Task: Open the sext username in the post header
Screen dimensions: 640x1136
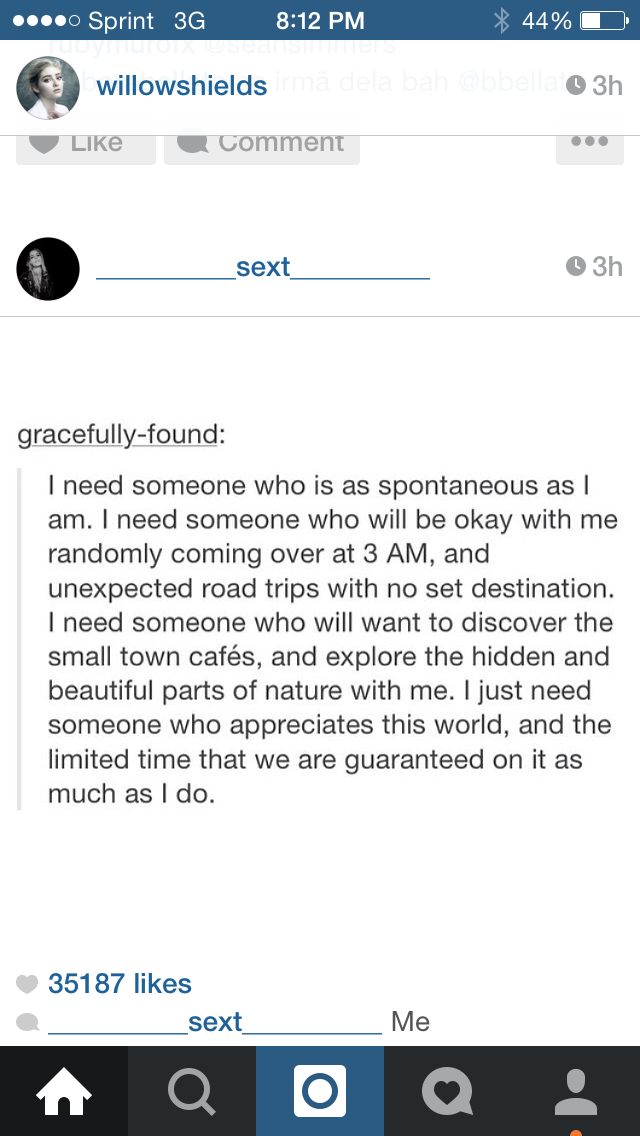Action: [263, 267]
